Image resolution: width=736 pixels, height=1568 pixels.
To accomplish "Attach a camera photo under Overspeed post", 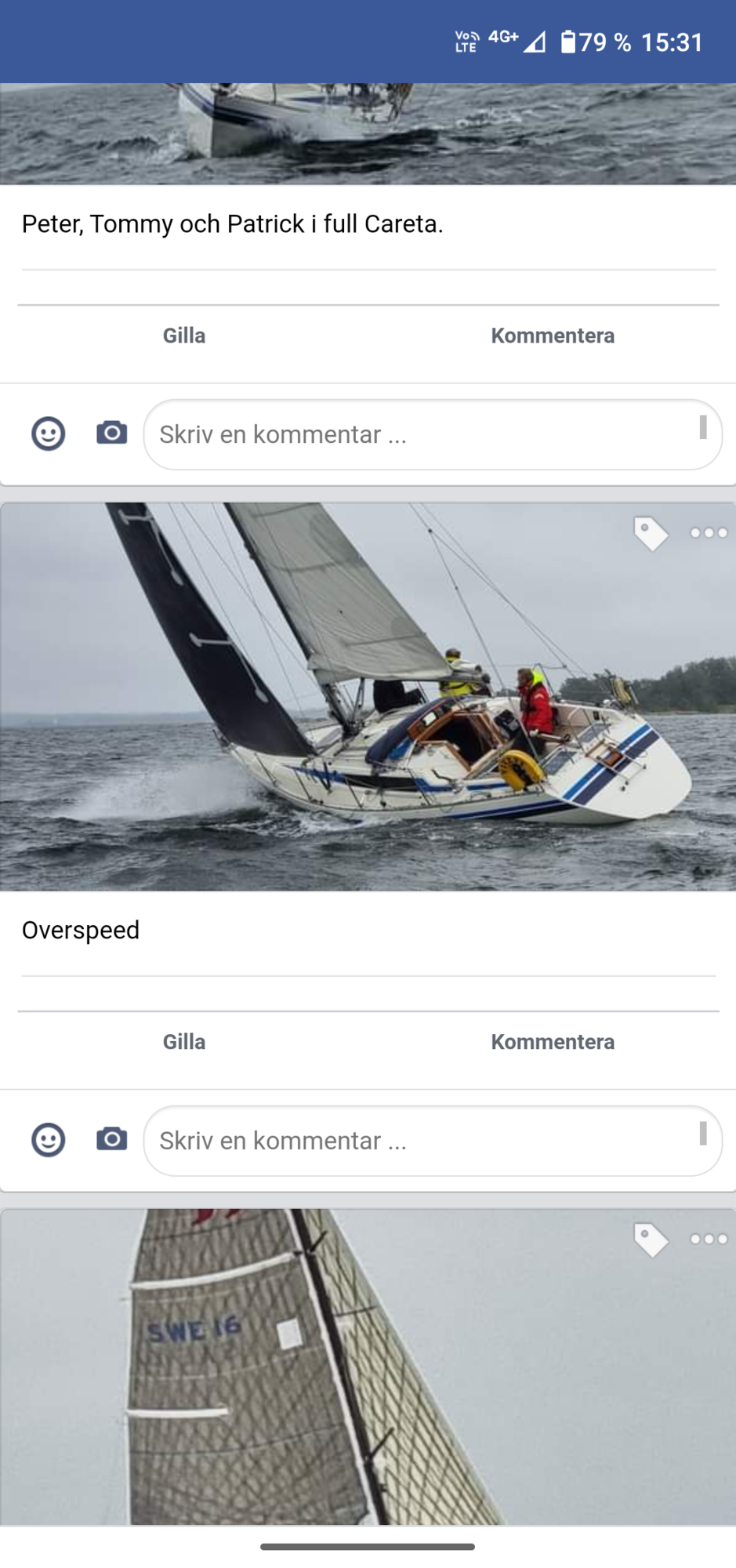I will click(x=112, y=1138).
